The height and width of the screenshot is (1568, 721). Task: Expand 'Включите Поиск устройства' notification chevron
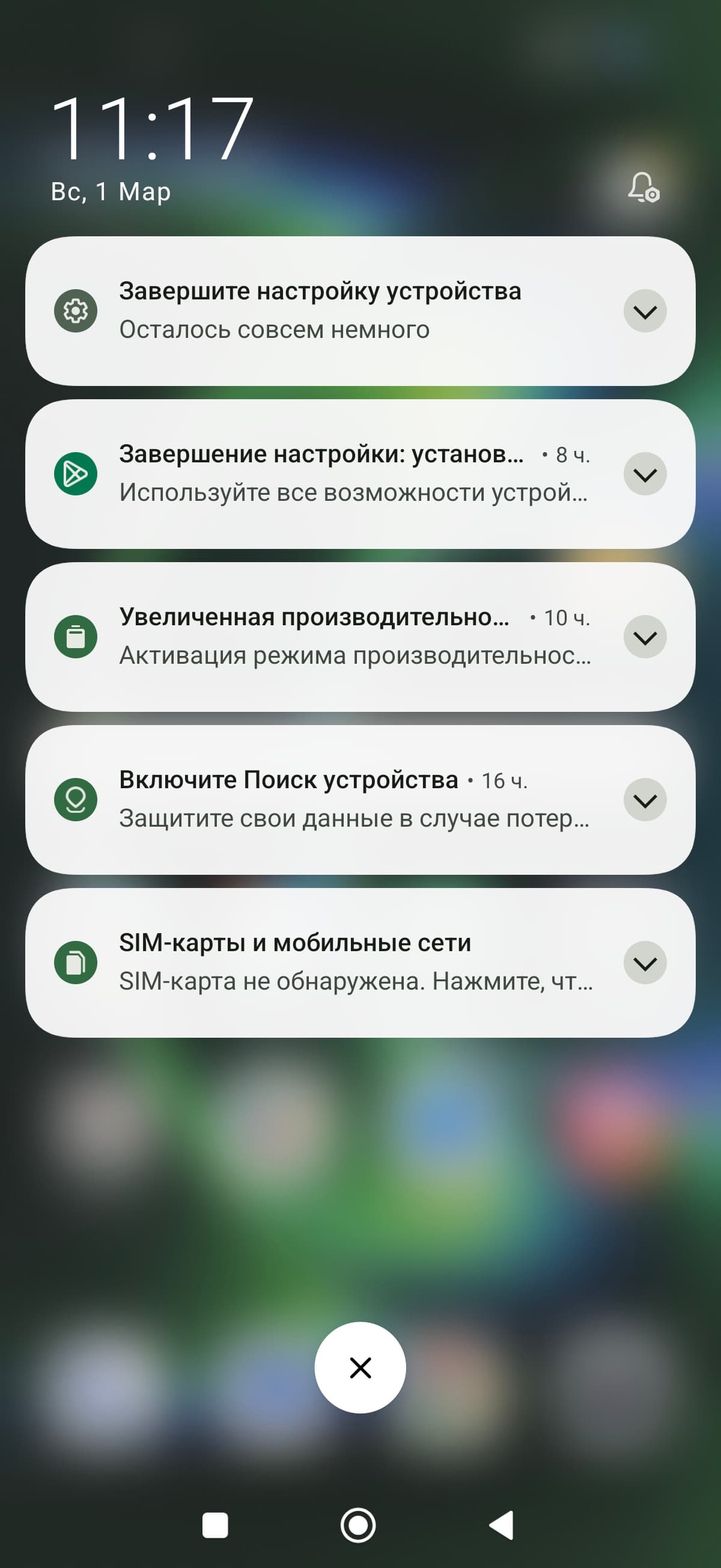coord(645,800)
